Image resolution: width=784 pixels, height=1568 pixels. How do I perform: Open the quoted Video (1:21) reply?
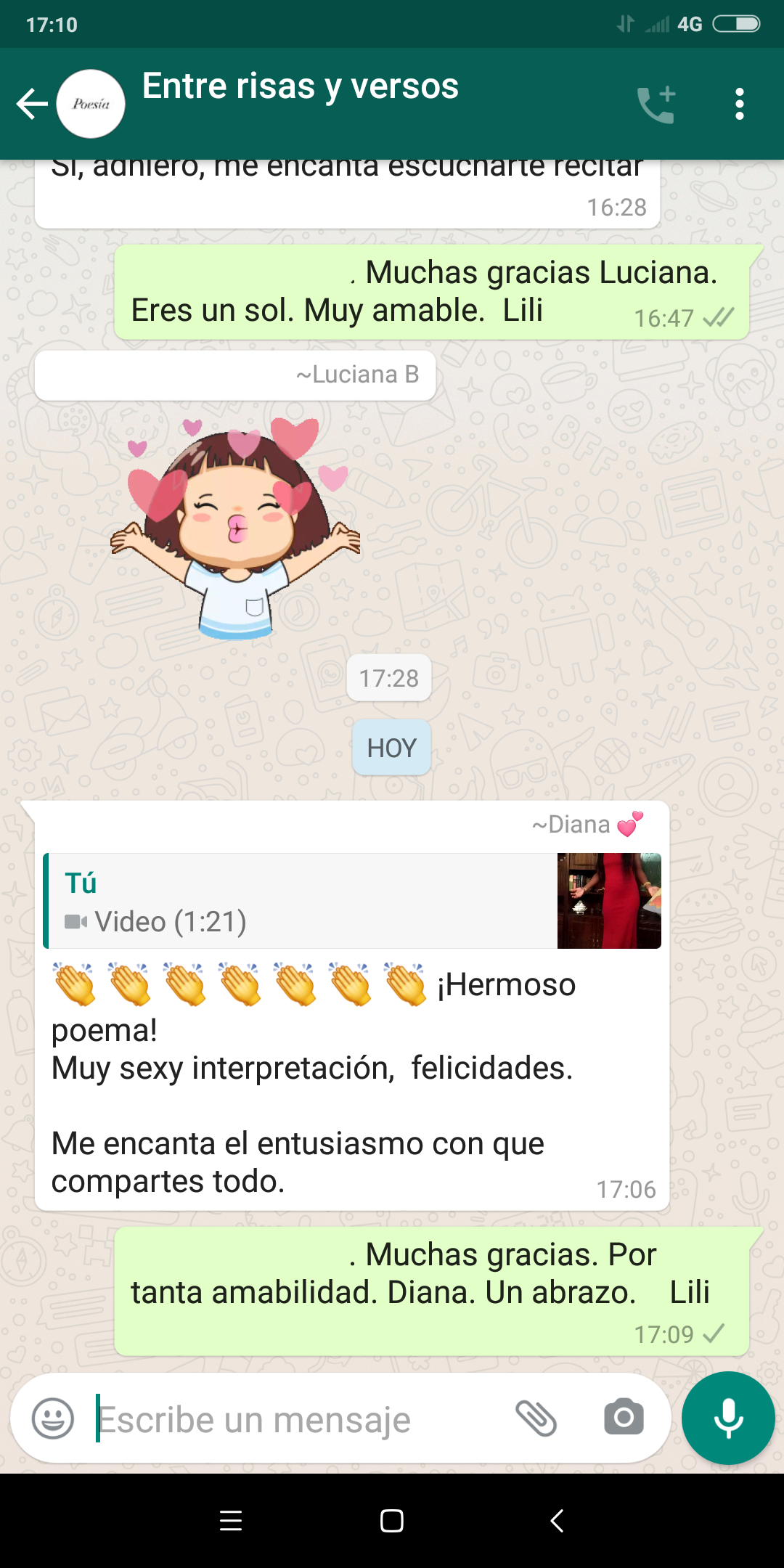351,901
